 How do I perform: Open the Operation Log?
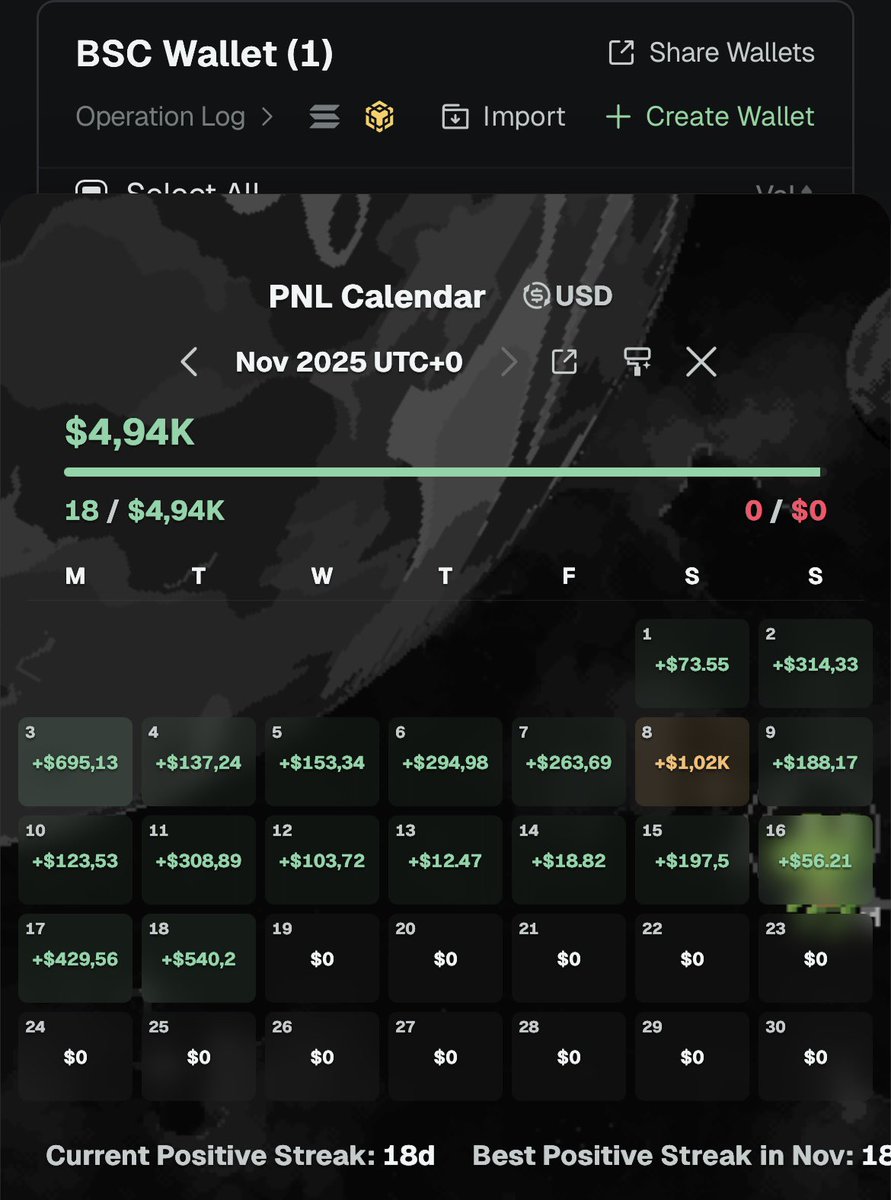174,117
